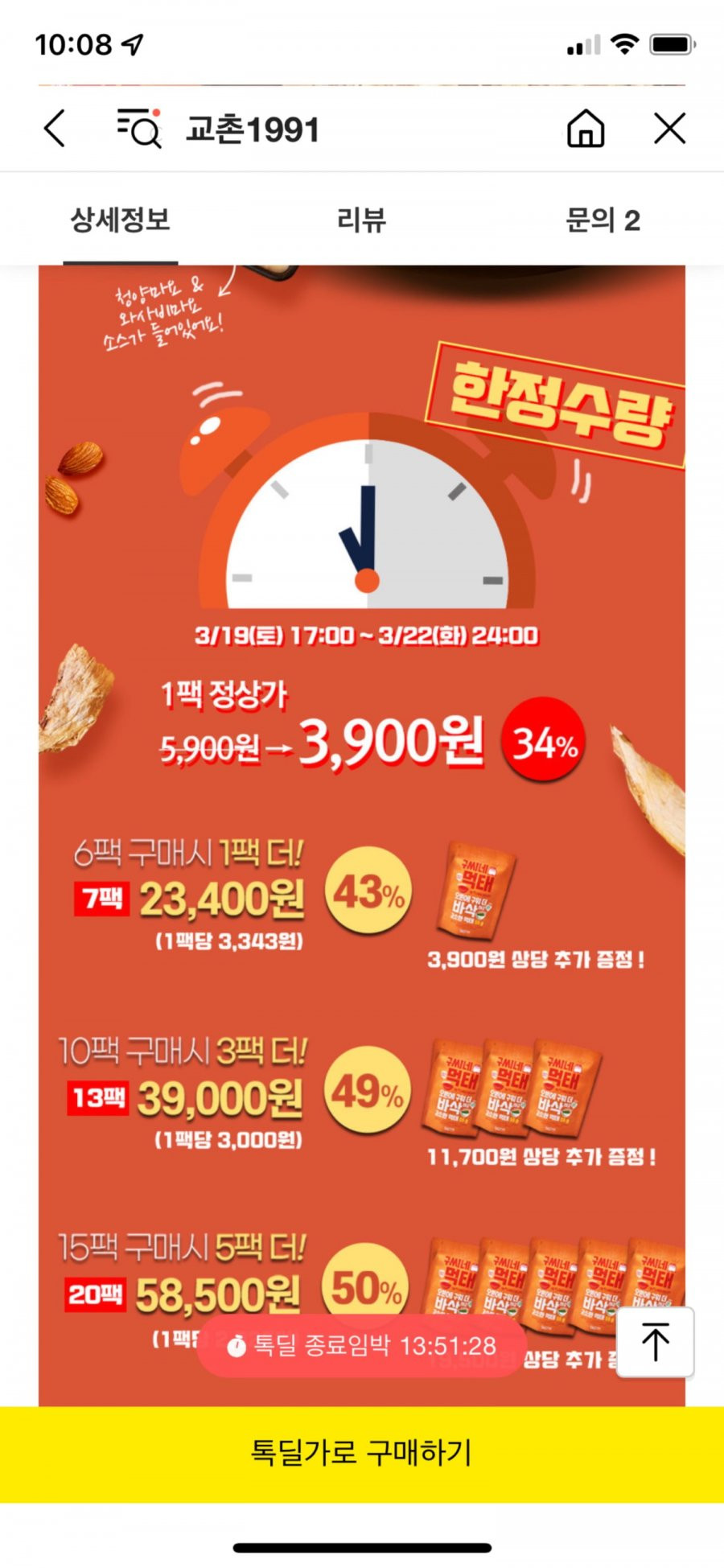Screen dimensions: 724x1568
Task: Go back using the left arrow
Action: pos(55,129)
